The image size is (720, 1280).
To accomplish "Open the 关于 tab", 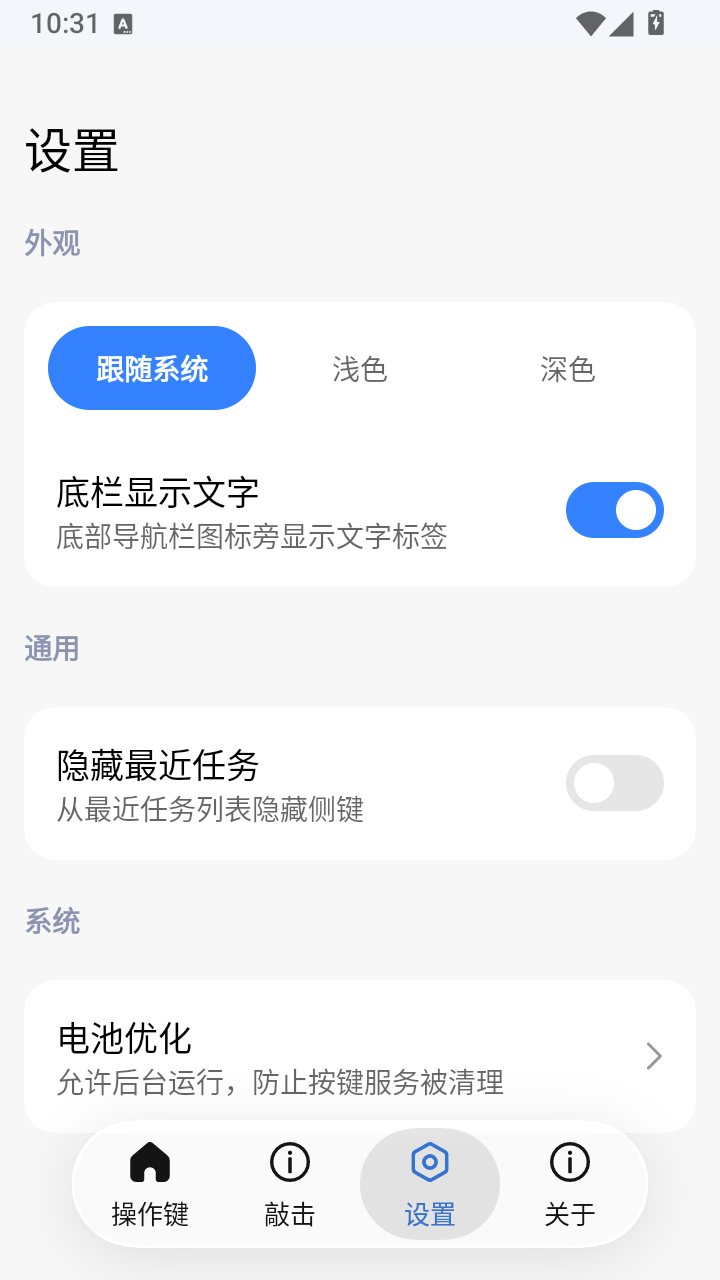I will pyautogui.click(x=570, y=1184).
